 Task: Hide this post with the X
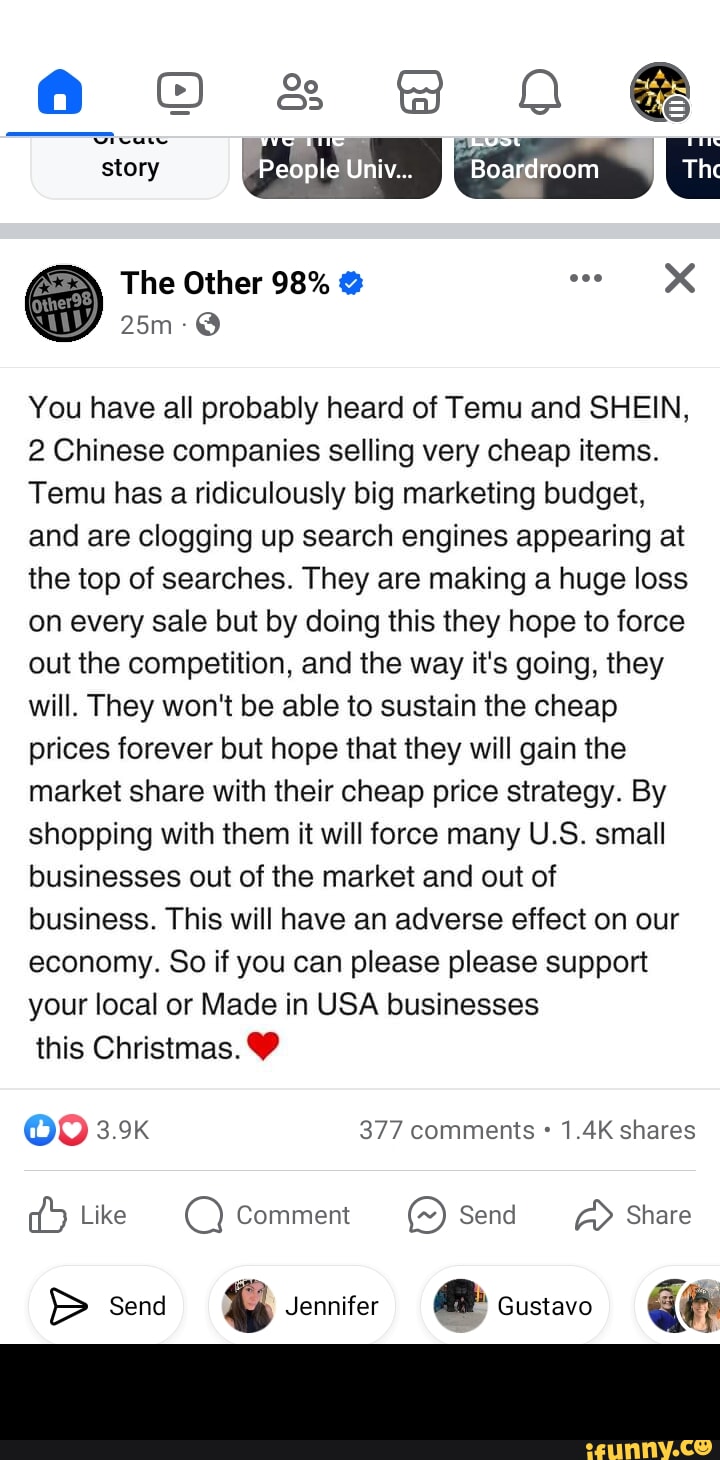click(x=679, y=278)
